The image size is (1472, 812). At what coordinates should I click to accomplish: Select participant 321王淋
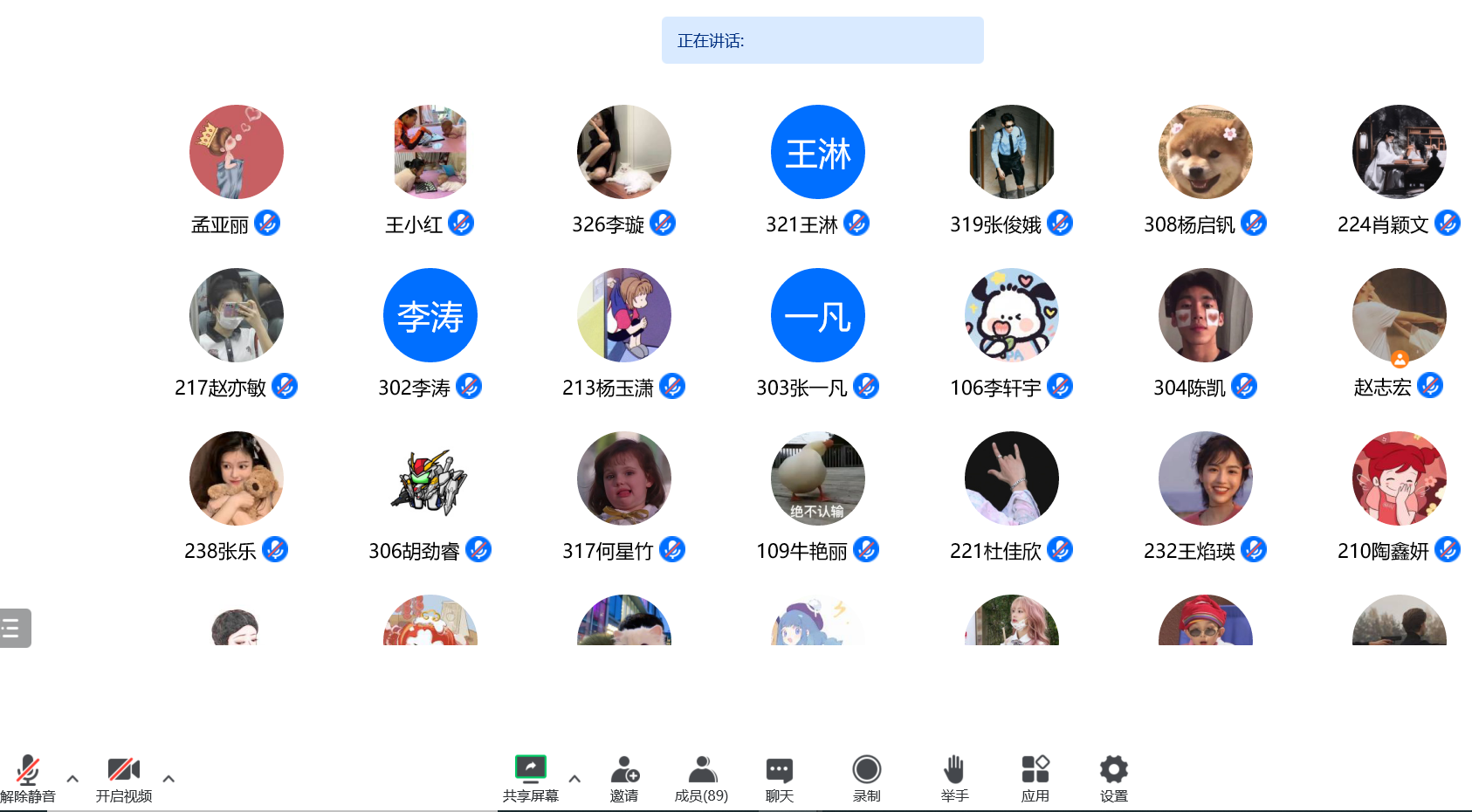coord(818,153)
